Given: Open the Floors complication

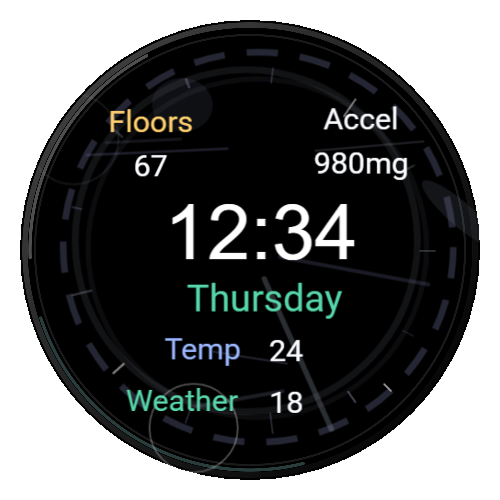Looking at the screenshot, I should [x=151, y=143].
